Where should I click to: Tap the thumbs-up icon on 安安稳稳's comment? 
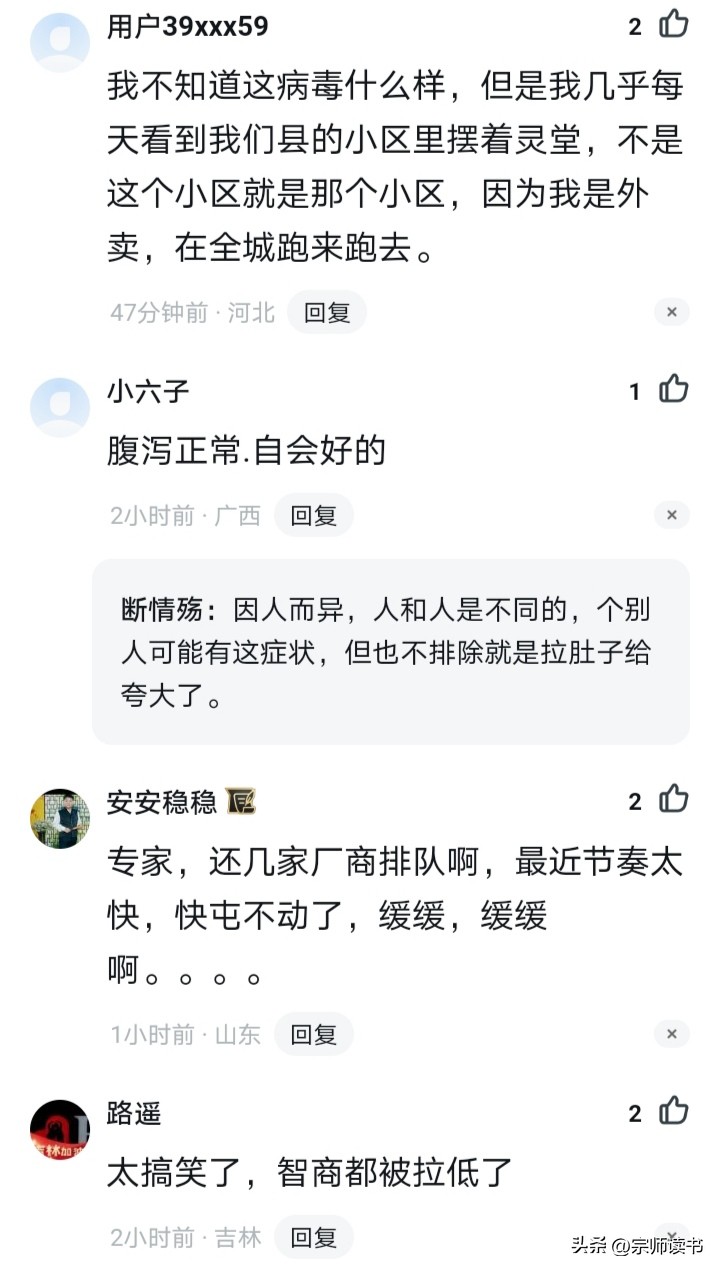coord(673,799)
